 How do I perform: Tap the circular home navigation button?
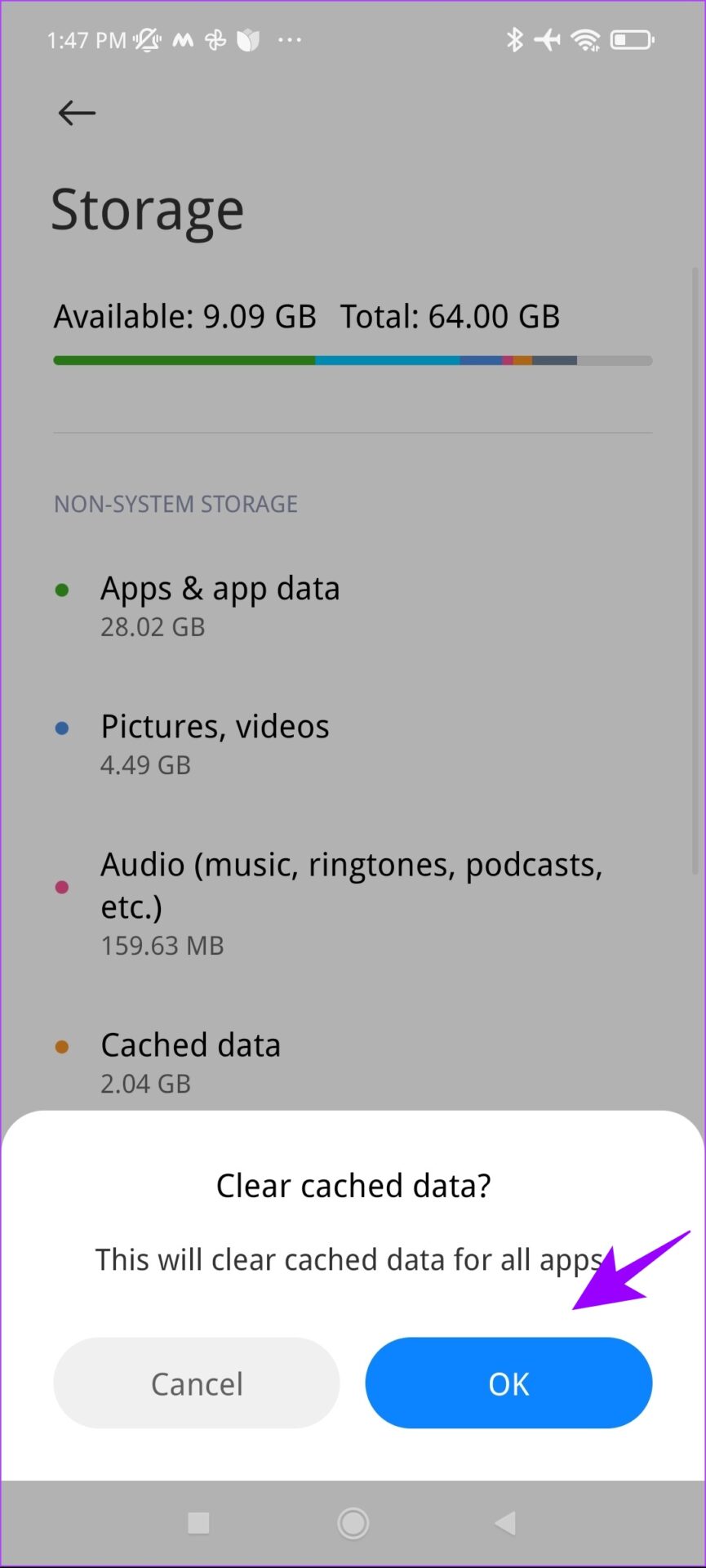click(353, 1522)
